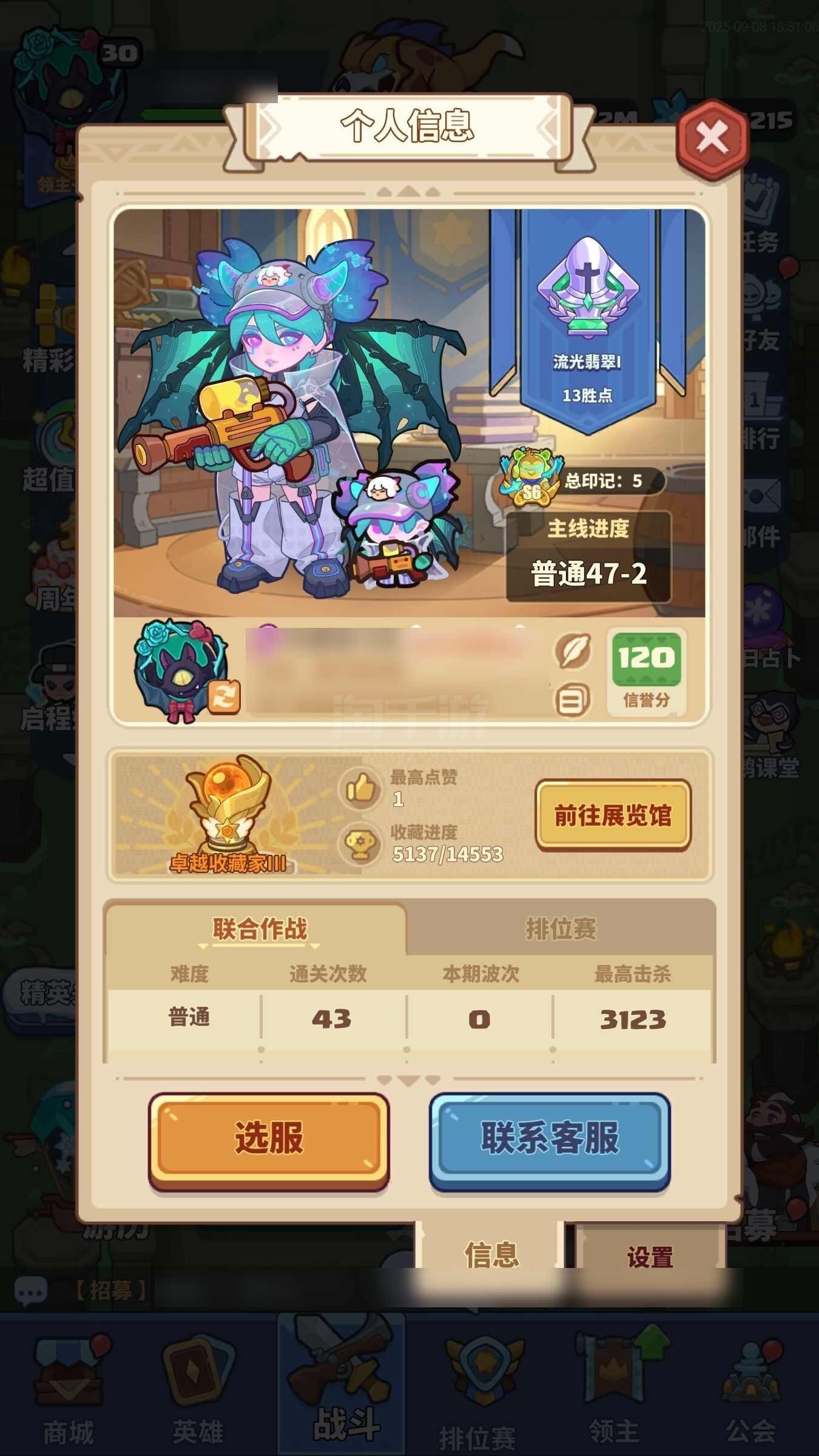Switch to the 排位赛 stats tab
The height and width of the screenshot is (1456, 819).
561,929
